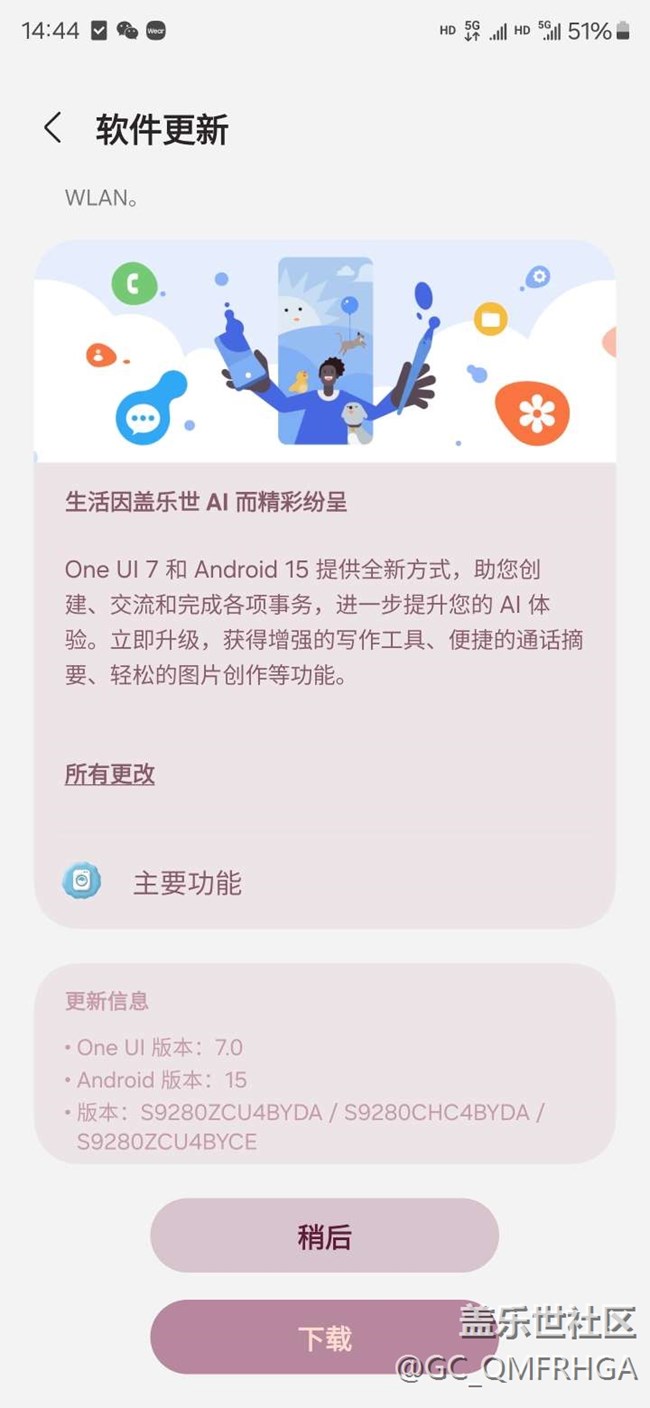Go back from 软件更新 screen
Image resolution: width=650 pixels, height=1408 pixels.
tap(52, 128)
